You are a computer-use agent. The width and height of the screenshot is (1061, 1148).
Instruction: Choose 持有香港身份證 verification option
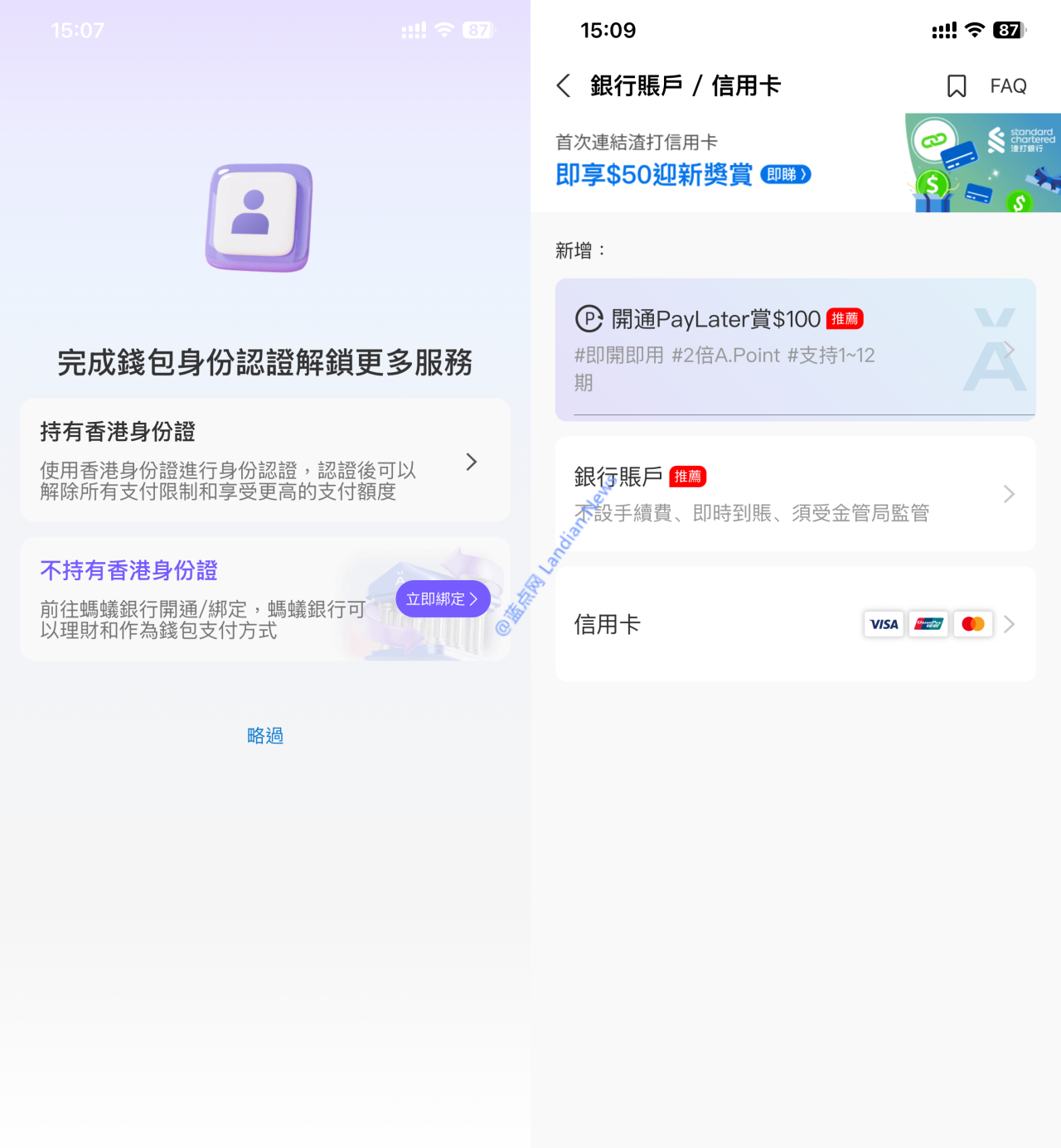point(264,460)
